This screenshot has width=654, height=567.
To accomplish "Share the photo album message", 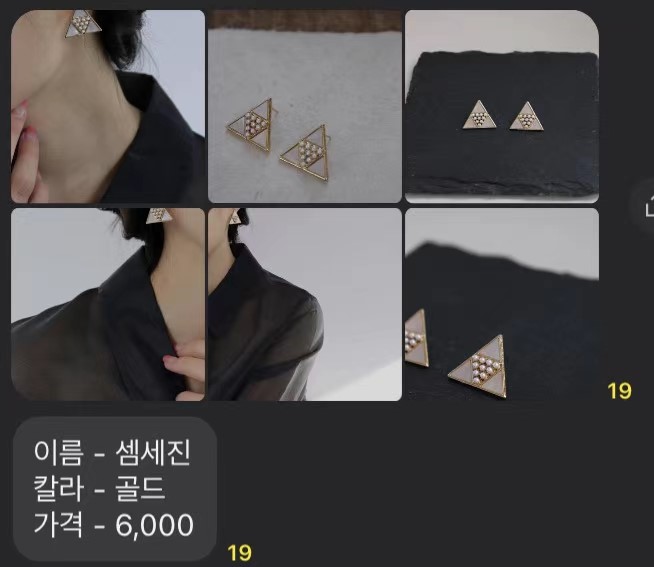I will click(645, 206).
